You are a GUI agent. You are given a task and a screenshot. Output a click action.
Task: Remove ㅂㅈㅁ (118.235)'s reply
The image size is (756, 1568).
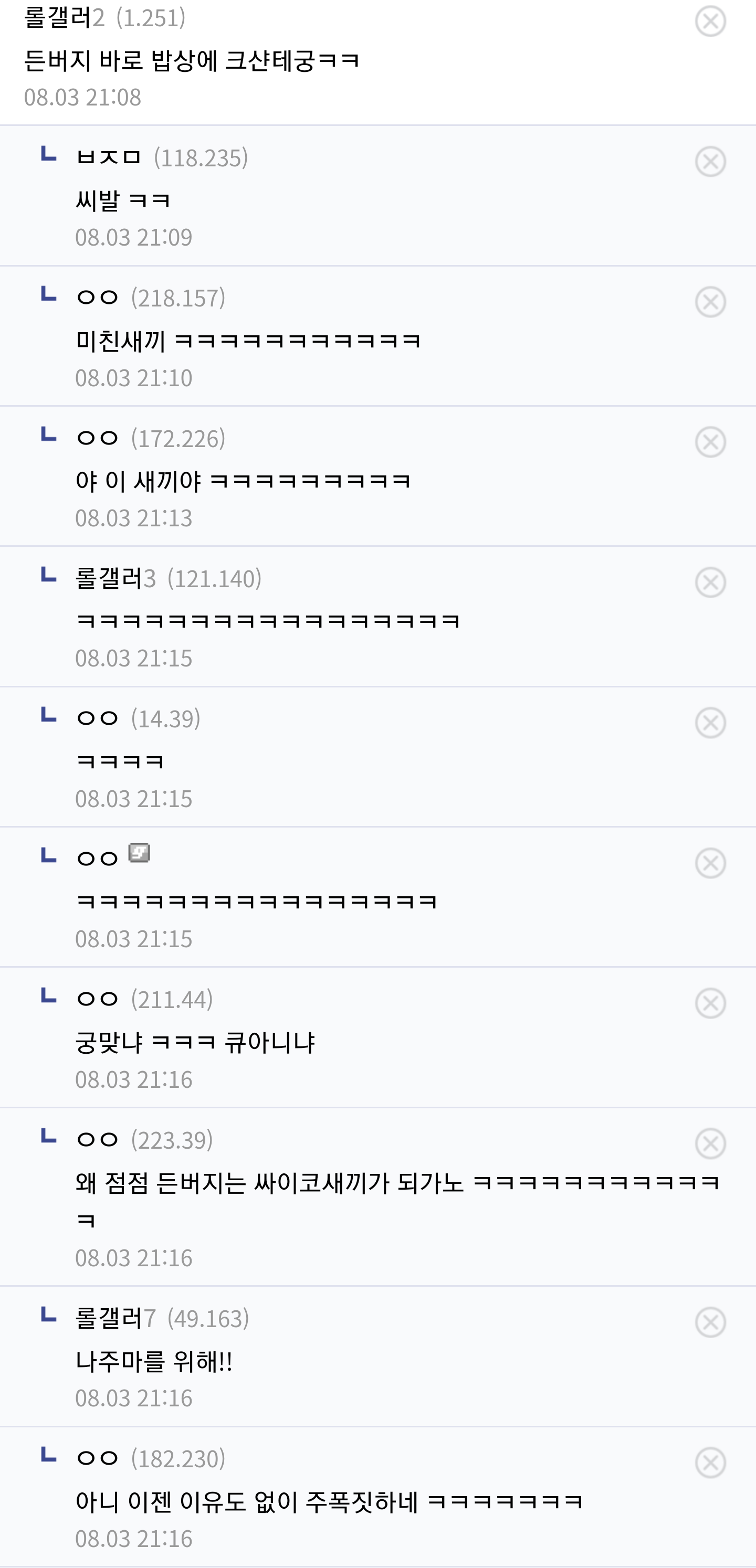tap(710, 162)
